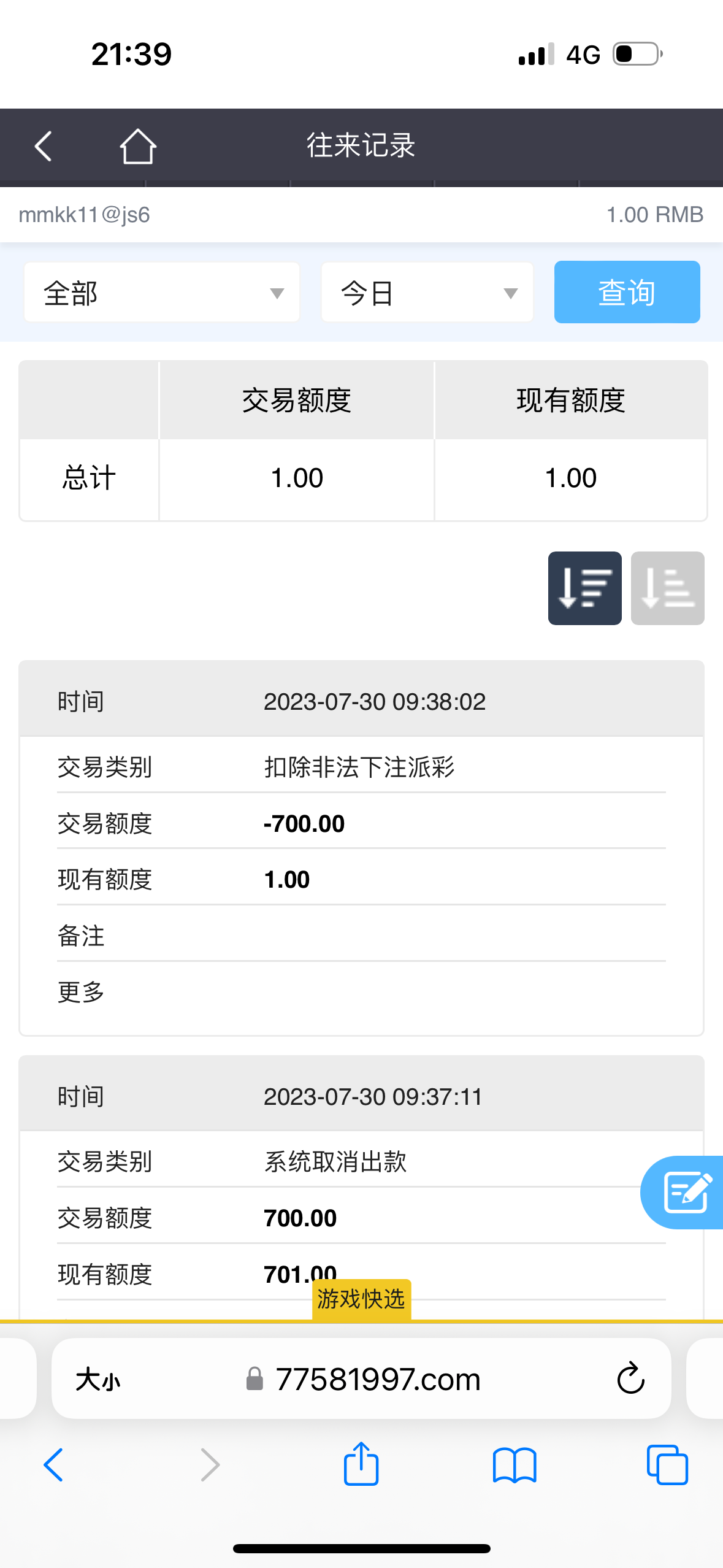Open the Share sheet icon
The width and height of the screenshot is (723, 1568).
(x=361, y=1465)
